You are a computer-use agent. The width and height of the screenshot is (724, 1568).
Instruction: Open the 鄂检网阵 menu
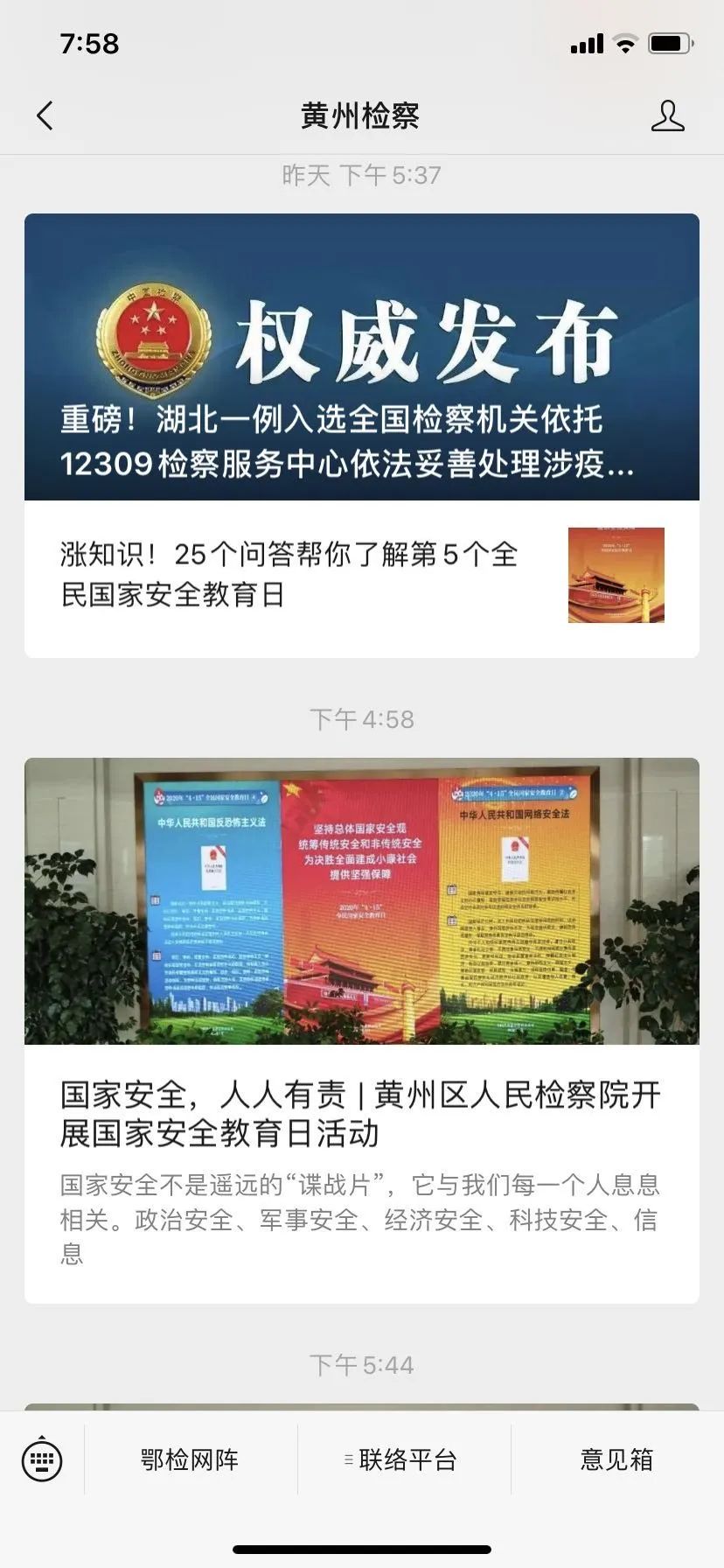coord(190,1459)
